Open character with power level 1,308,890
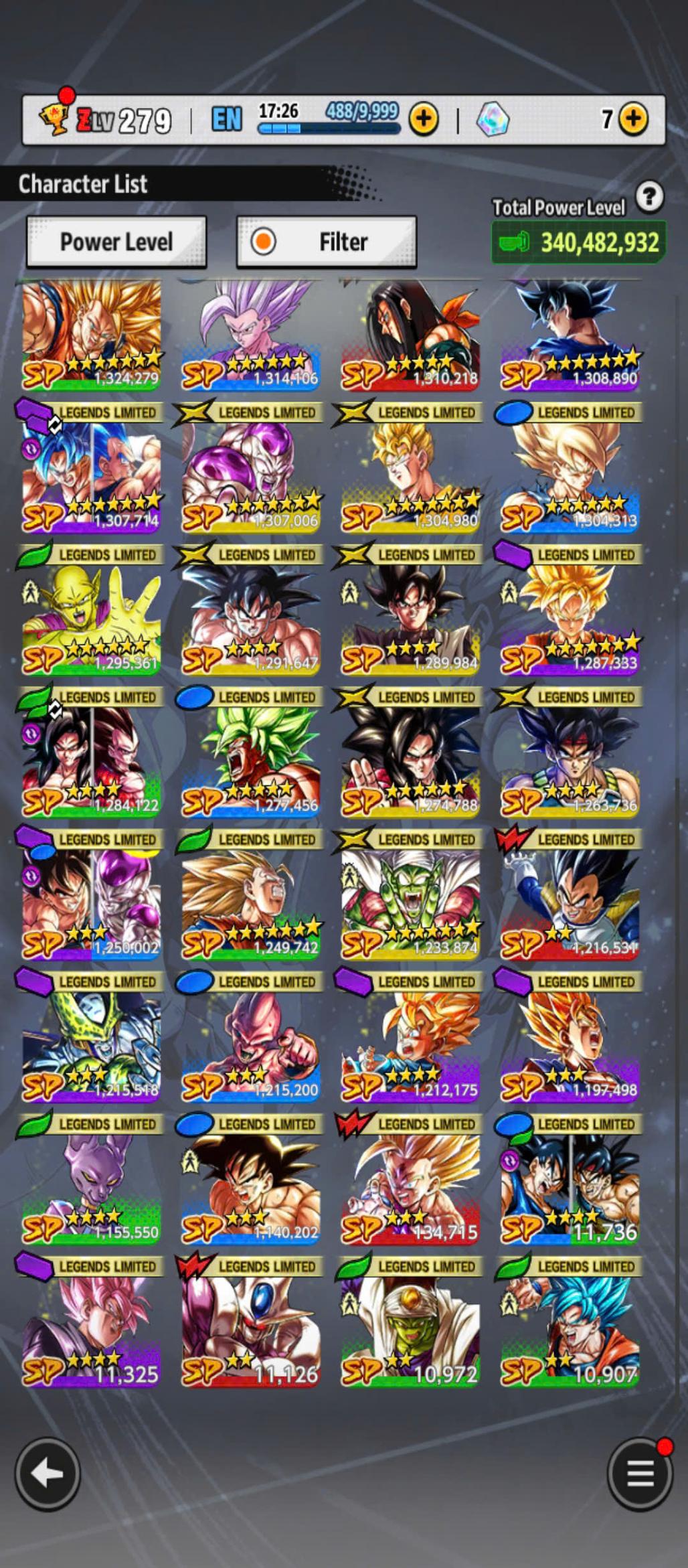Screen dimensions: 688x1568 coord(570,335)
